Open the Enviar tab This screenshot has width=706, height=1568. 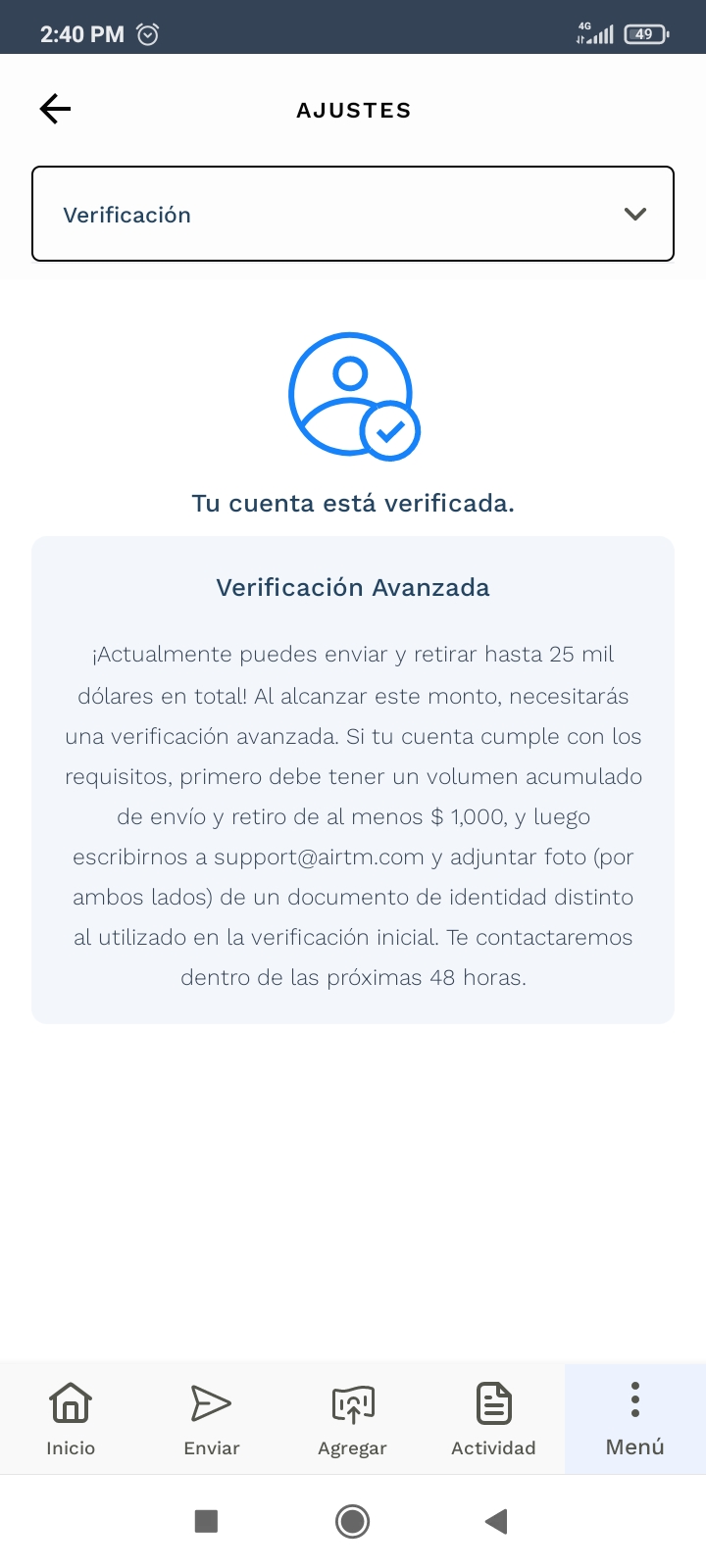212,1418
